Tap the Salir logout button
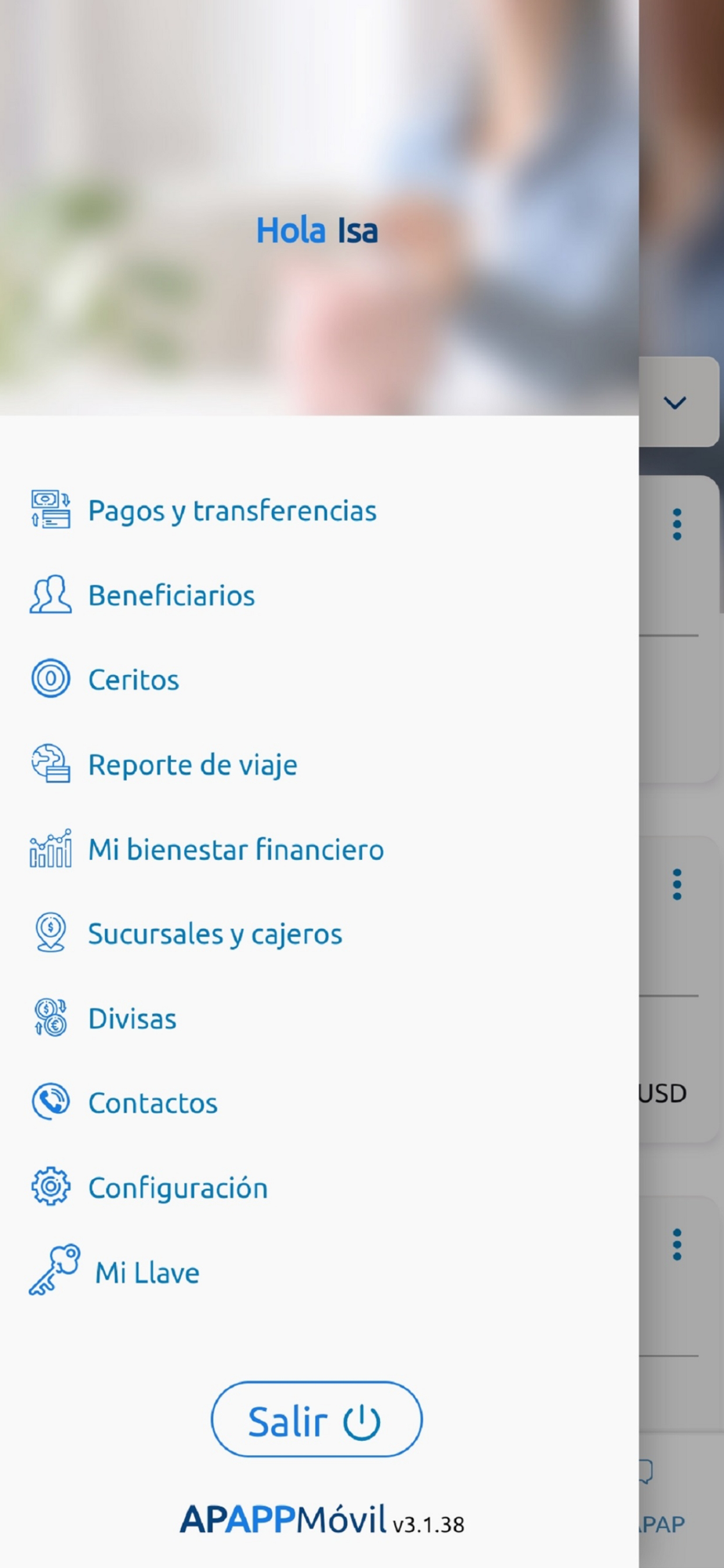The width and height of the screenshot is (724, 1568). tap(317, 1420)
